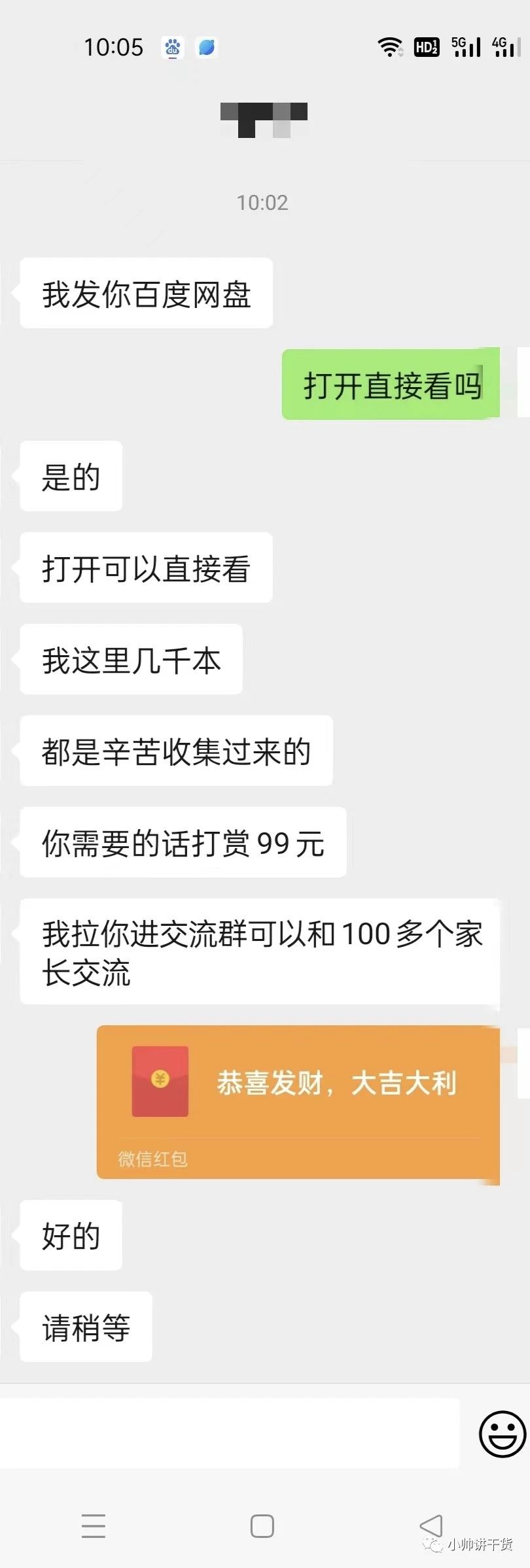Tap the message input field

[x=229, y=1432]
